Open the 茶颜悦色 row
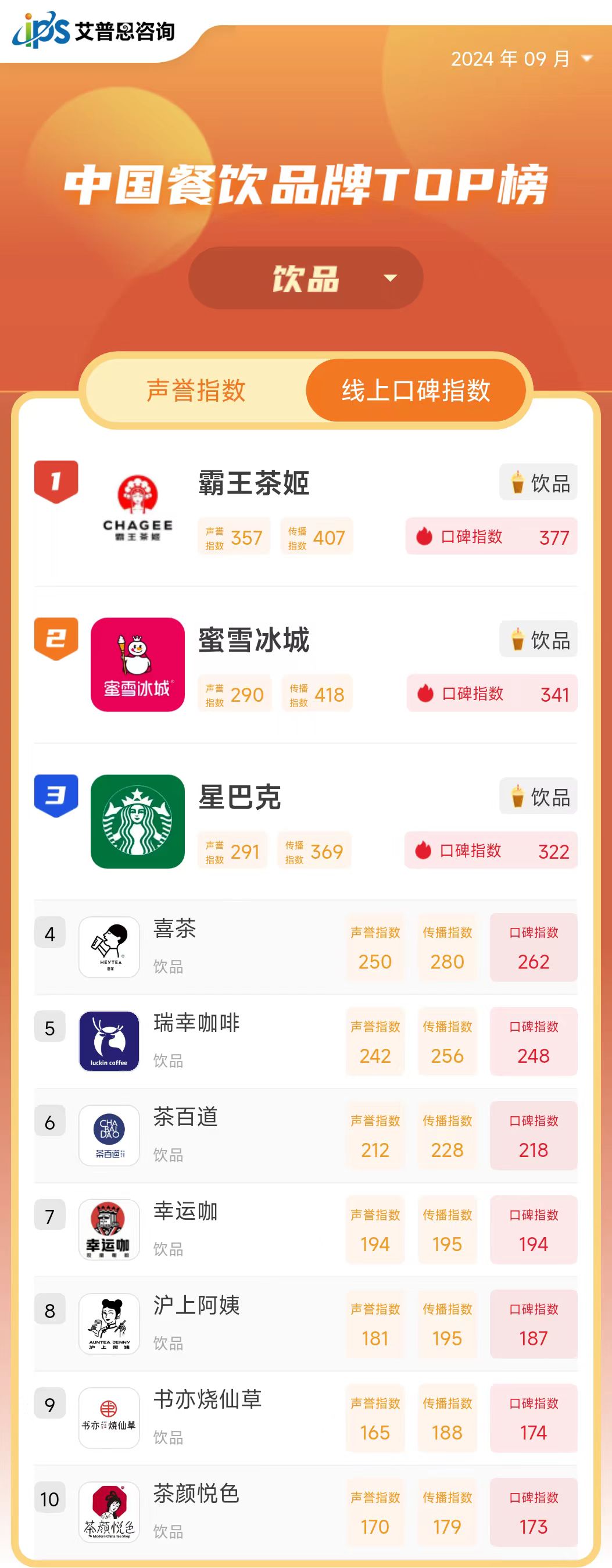This screenshot has width=612, height=1568. [x=196, y=1494]
